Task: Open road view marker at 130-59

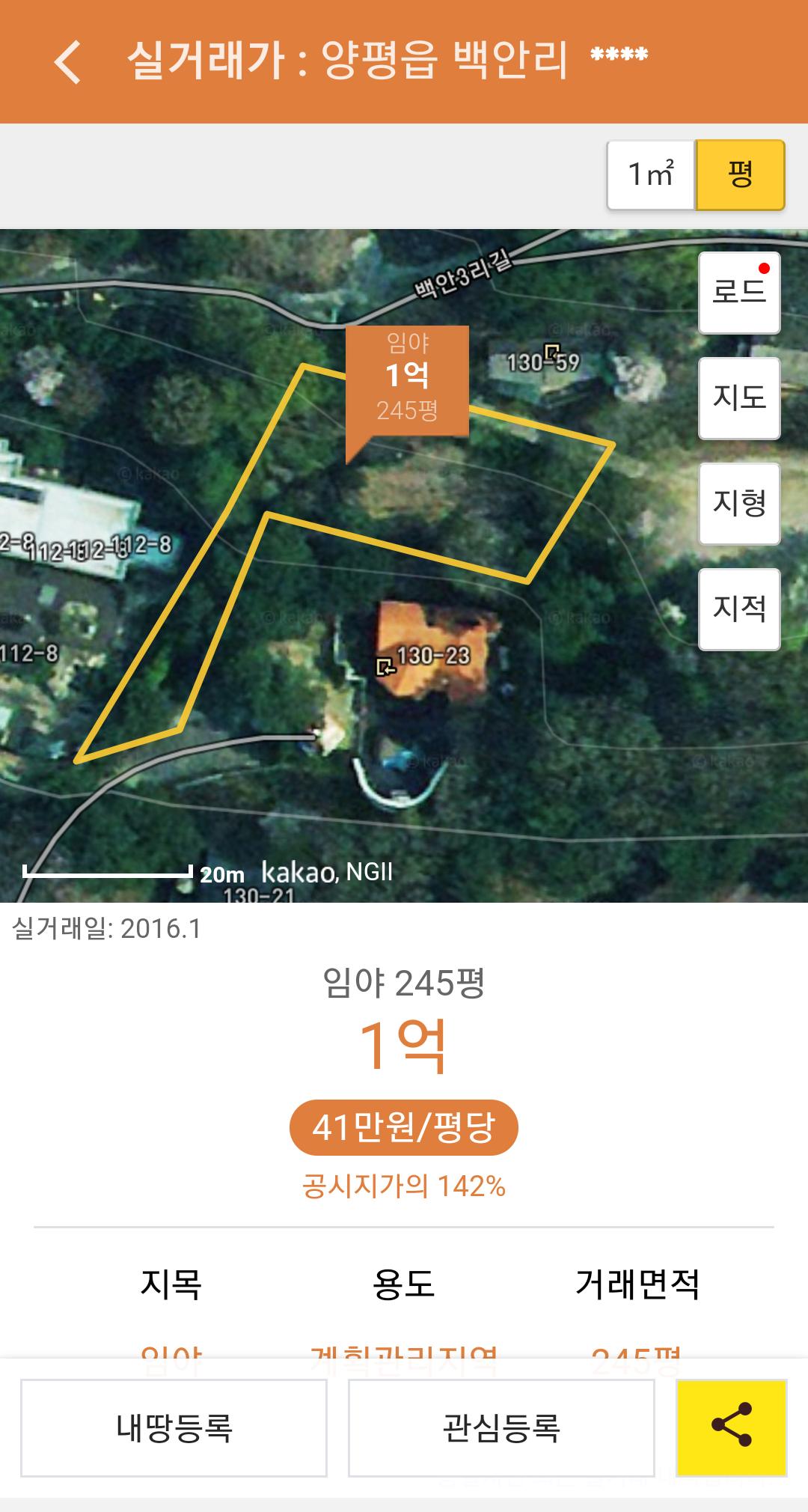Action: click(553, 351)
